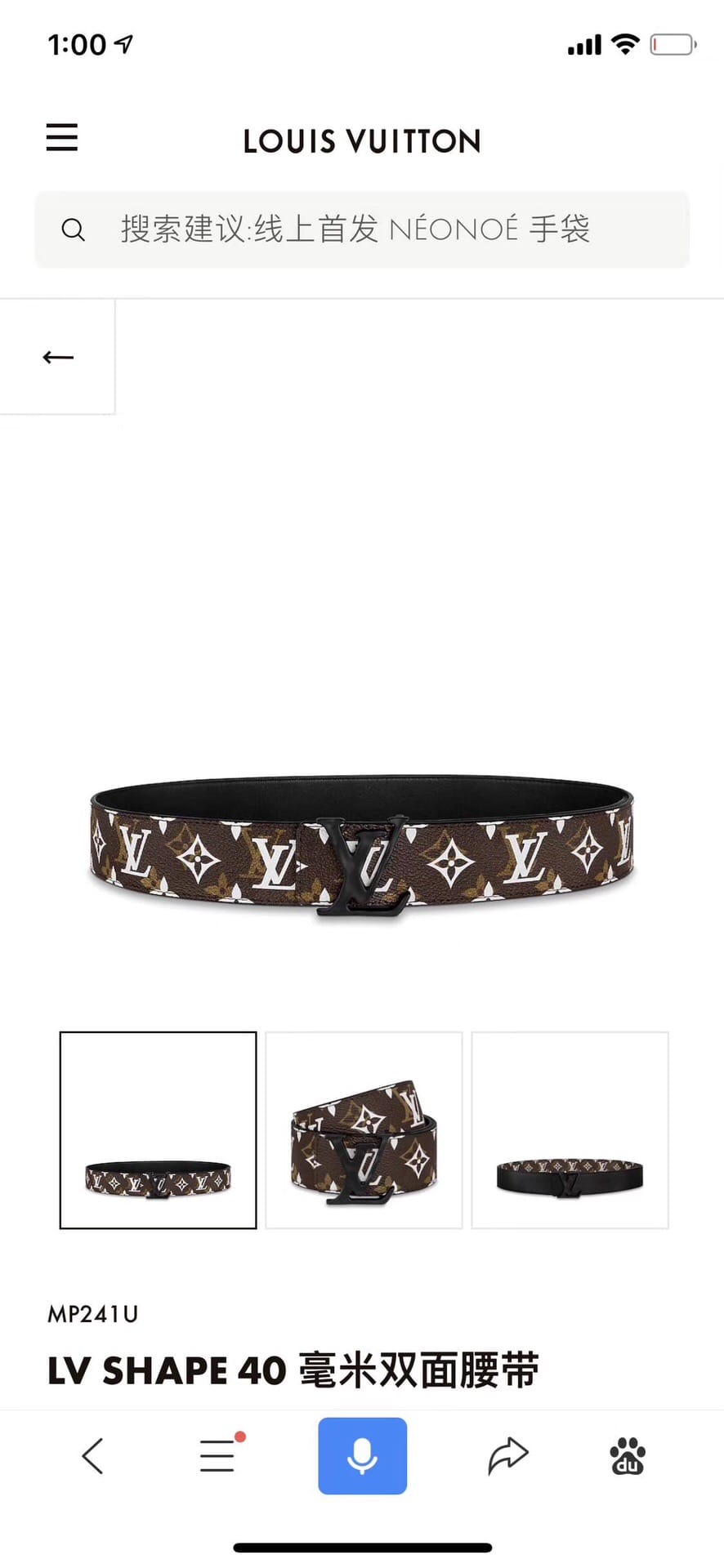Start voice search with the microphone button
The image size is (724, 1568).
coord(362,1455)
